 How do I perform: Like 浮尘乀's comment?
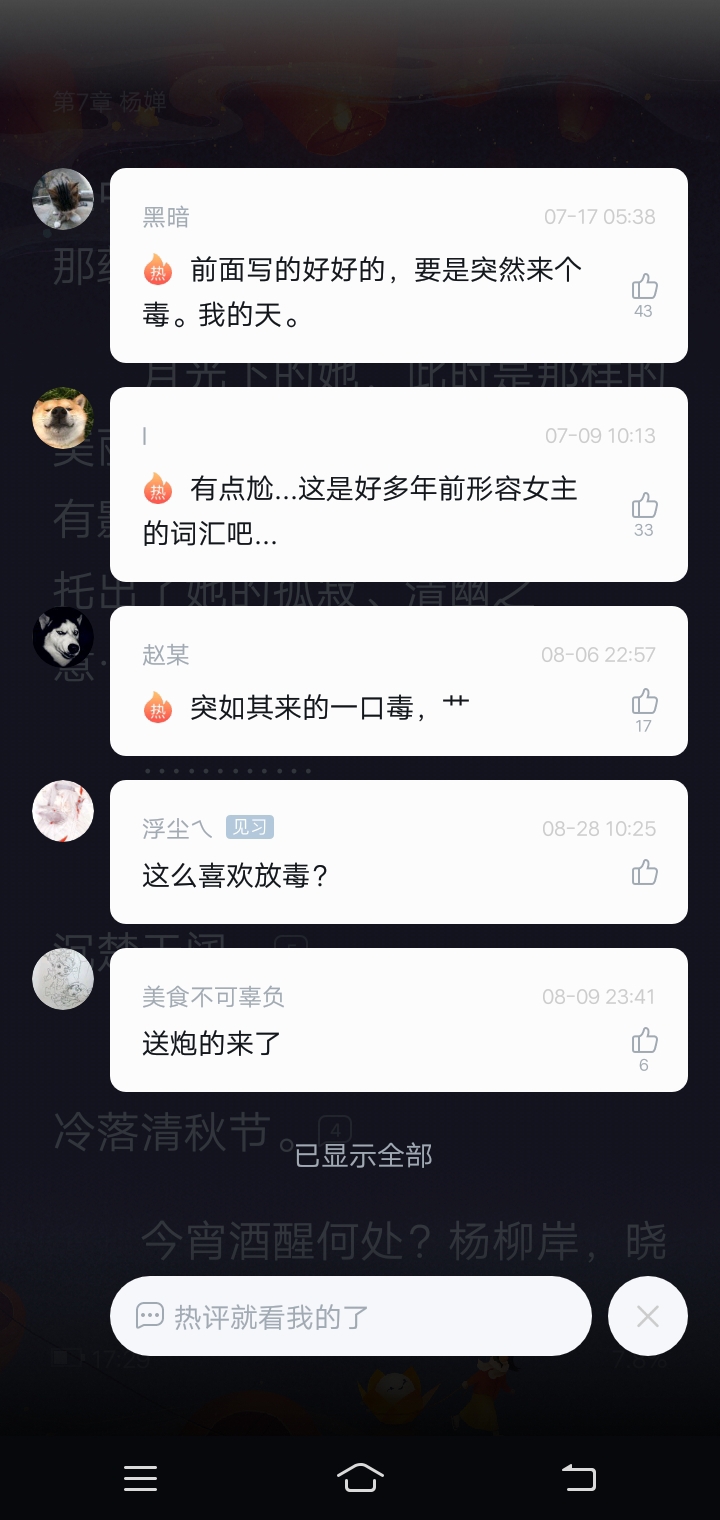coord(644,873)
